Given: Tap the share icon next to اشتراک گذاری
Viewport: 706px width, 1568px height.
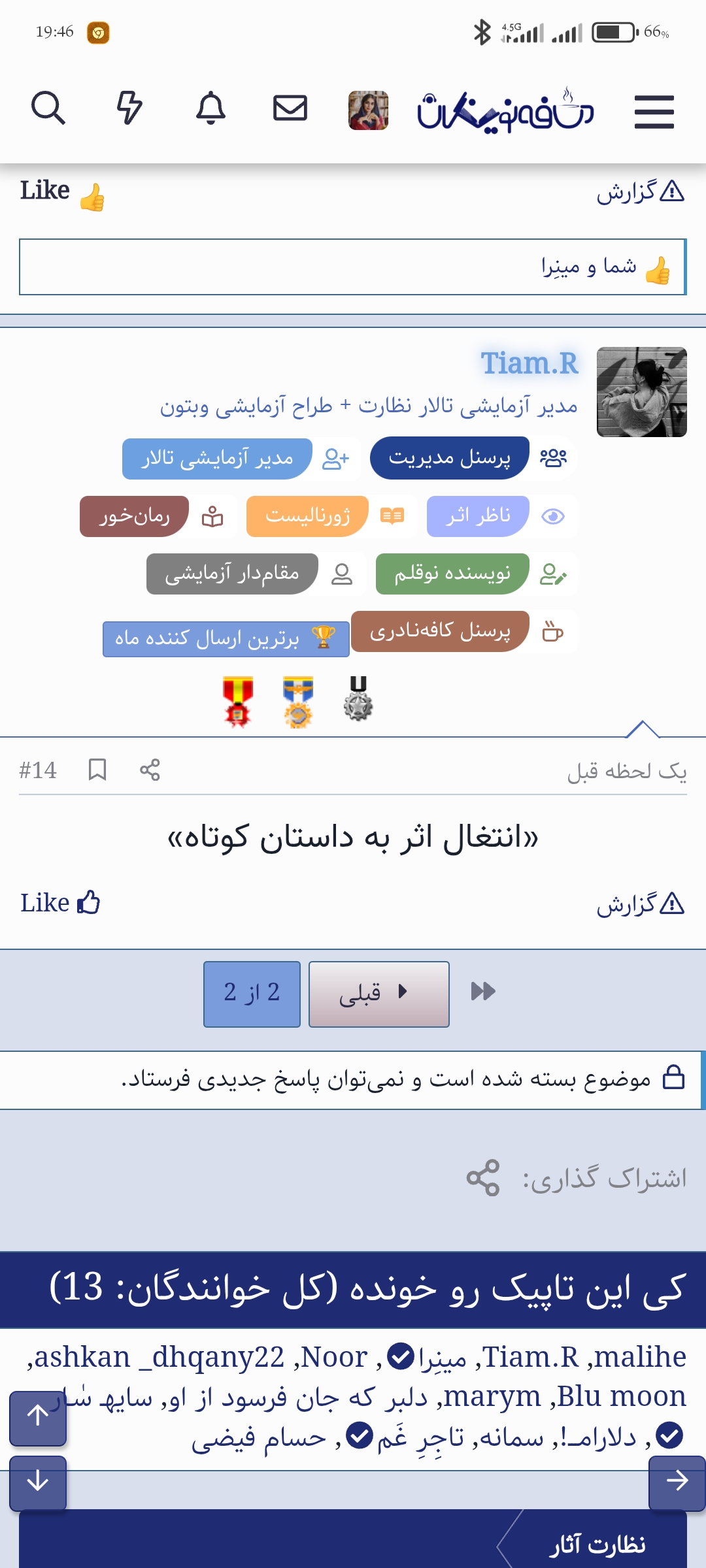Looking at the screenshot, I should pyautogui.click(x=483, y=1178).
